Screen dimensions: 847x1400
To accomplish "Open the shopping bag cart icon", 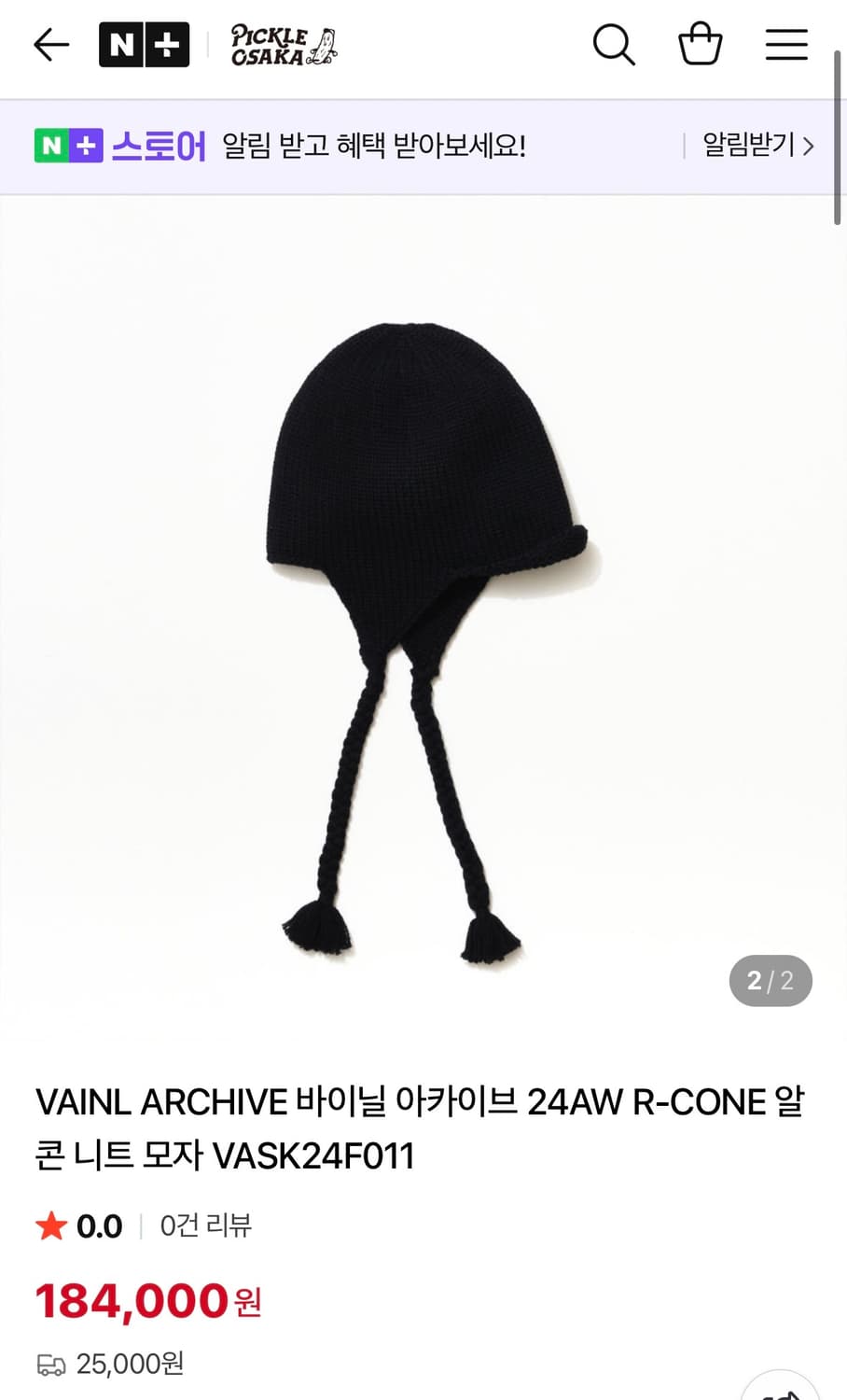I will pyautogui.click(x=701, y=44).
